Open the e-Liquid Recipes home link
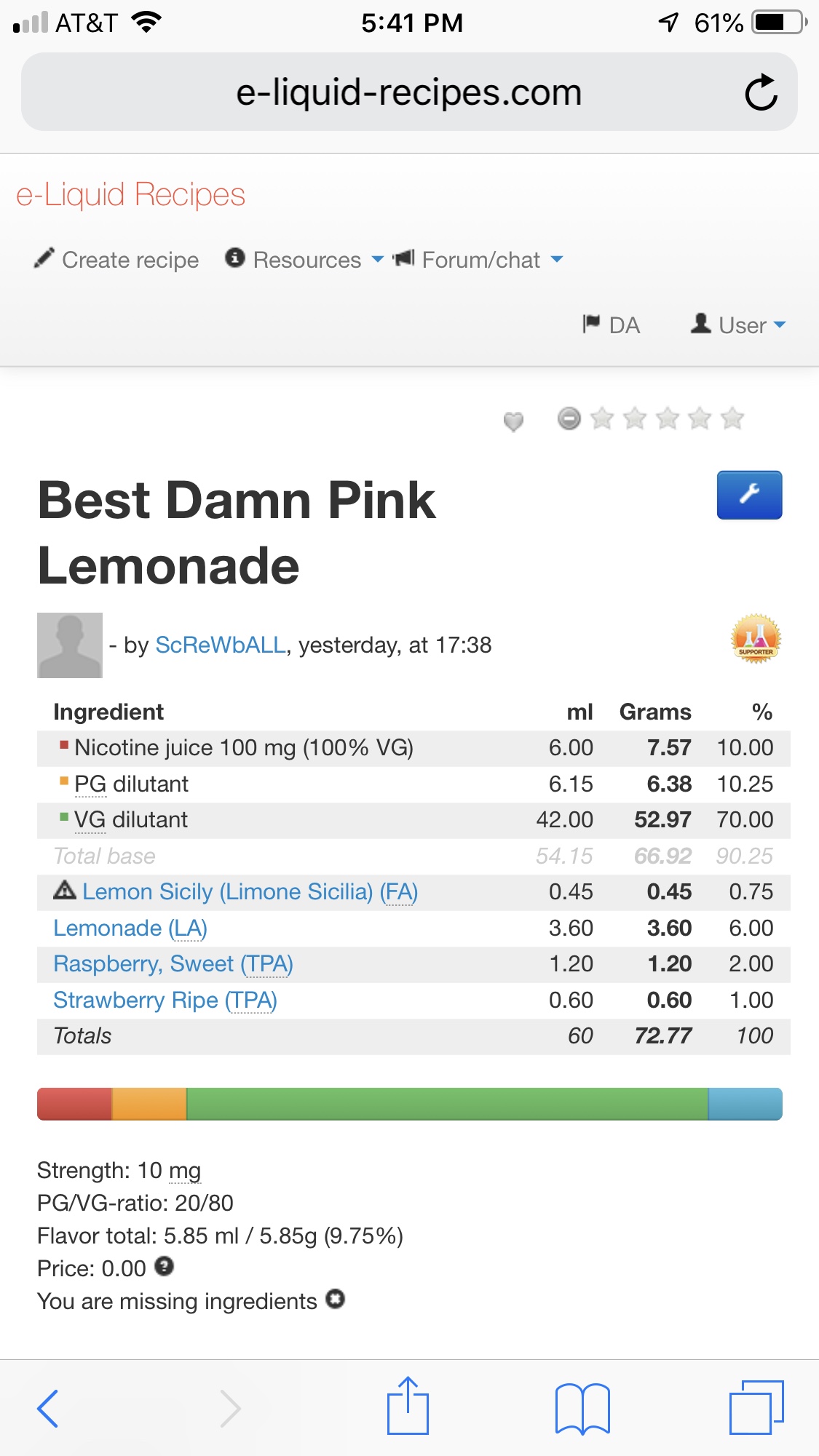This screenshot has width=819, height=1456. 131,195
